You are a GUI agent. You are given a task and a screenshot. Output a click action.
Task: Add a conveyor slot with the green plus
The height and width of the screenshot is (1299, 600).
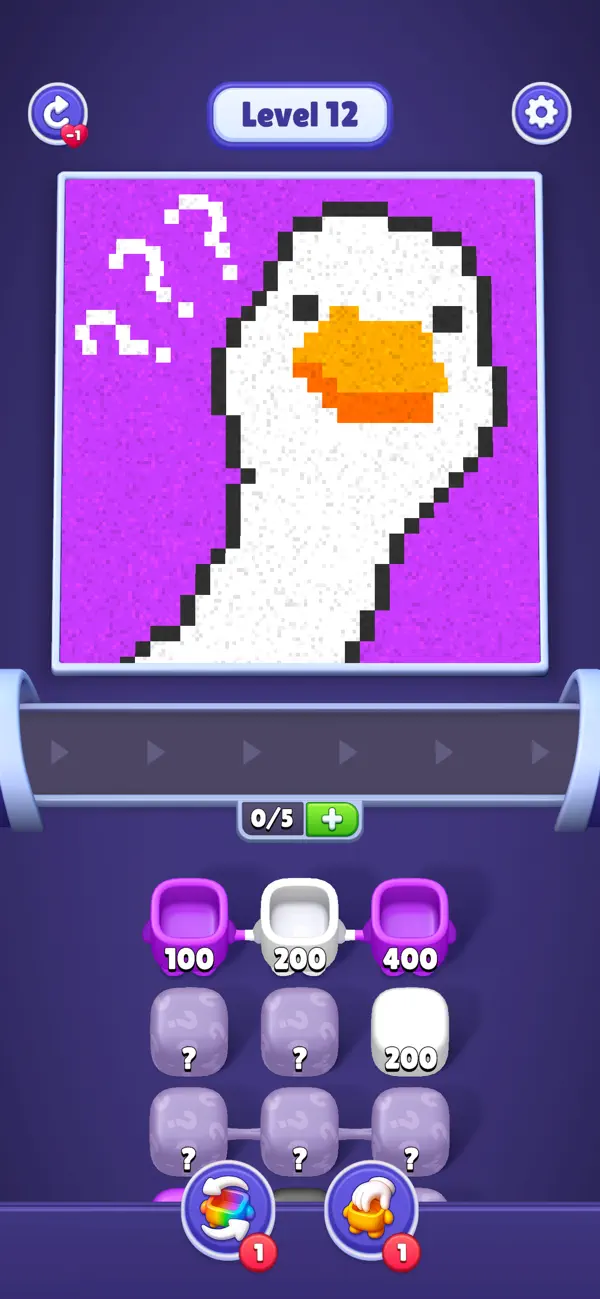click(x=332, y=819)
